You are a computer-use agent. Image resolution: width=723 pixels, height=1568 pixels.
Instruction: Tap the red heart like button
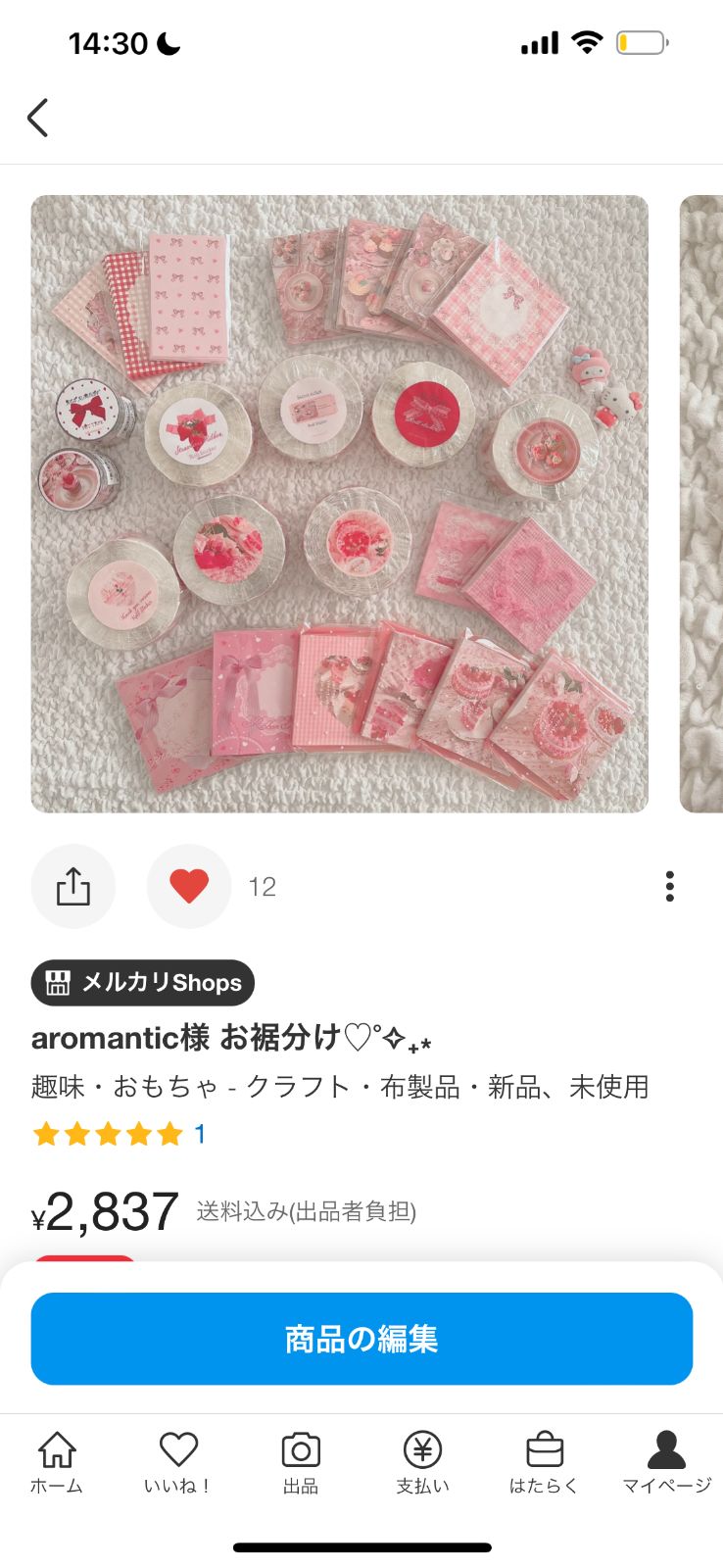[x=189, y=886]
